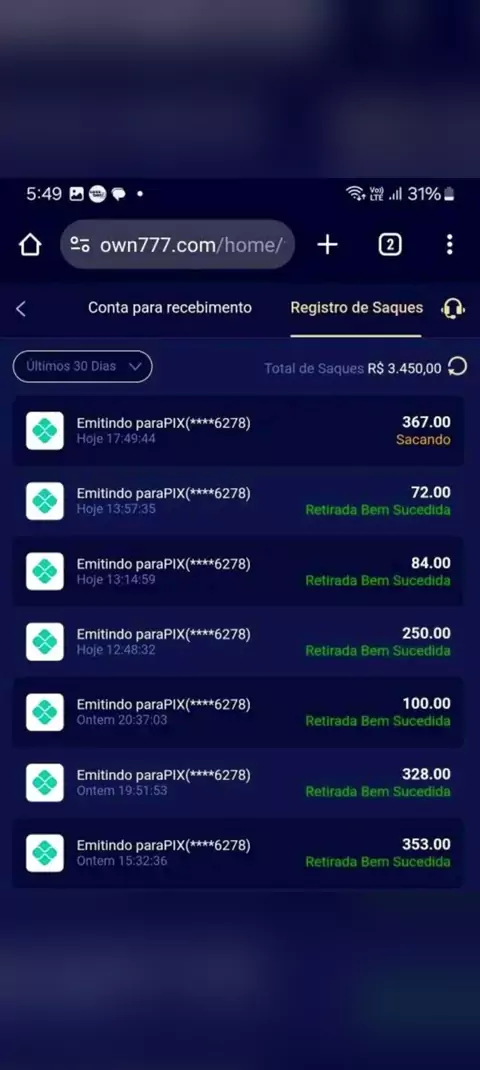The height and width of the screenshot is (1070, 480).
Task: Expand the Últimos 30 Dias dropdown
Action: pyautogui.click(x=83, y=366)
